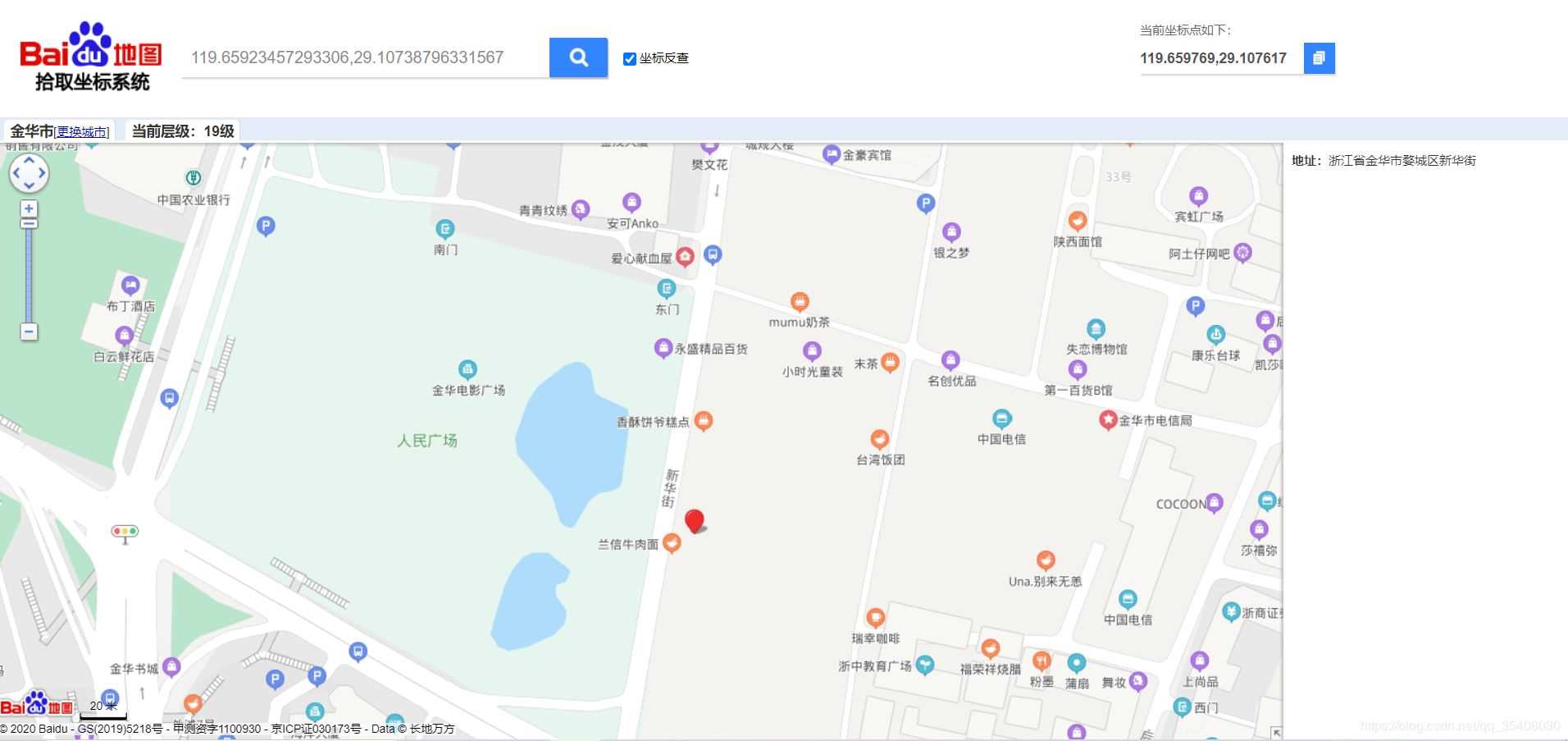The image size is (1568, 741).
Task: Tap the 中国农业银行 bank marker
Action: click(194, 178)
